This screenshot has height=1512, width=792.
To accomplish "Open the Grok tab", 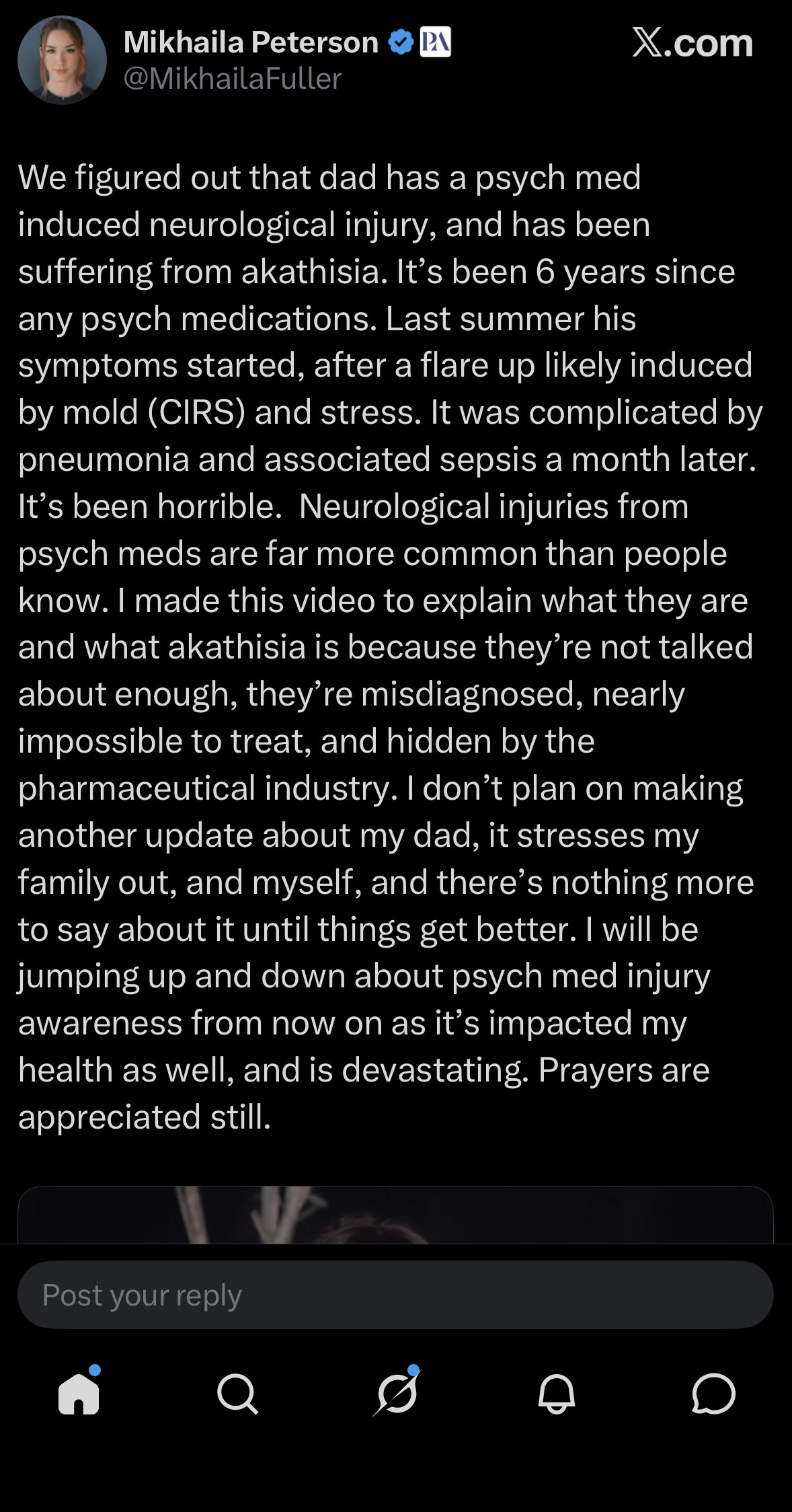I will 397,1391.
